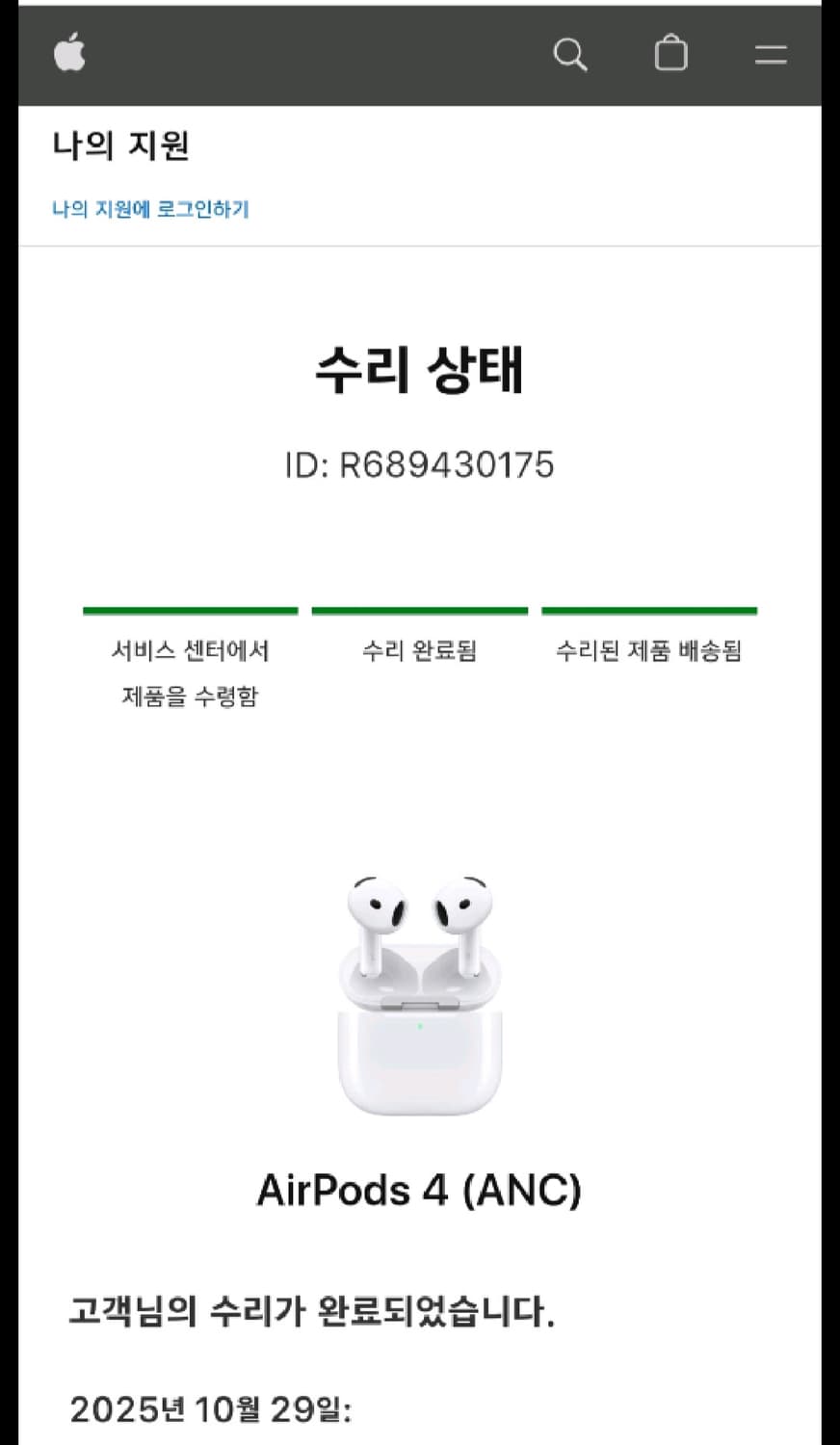Image resolution: width=840 pixels, height=1445 pixels.
Task: Click the green progress bar first segment
Action: click(x=191, y=609)
